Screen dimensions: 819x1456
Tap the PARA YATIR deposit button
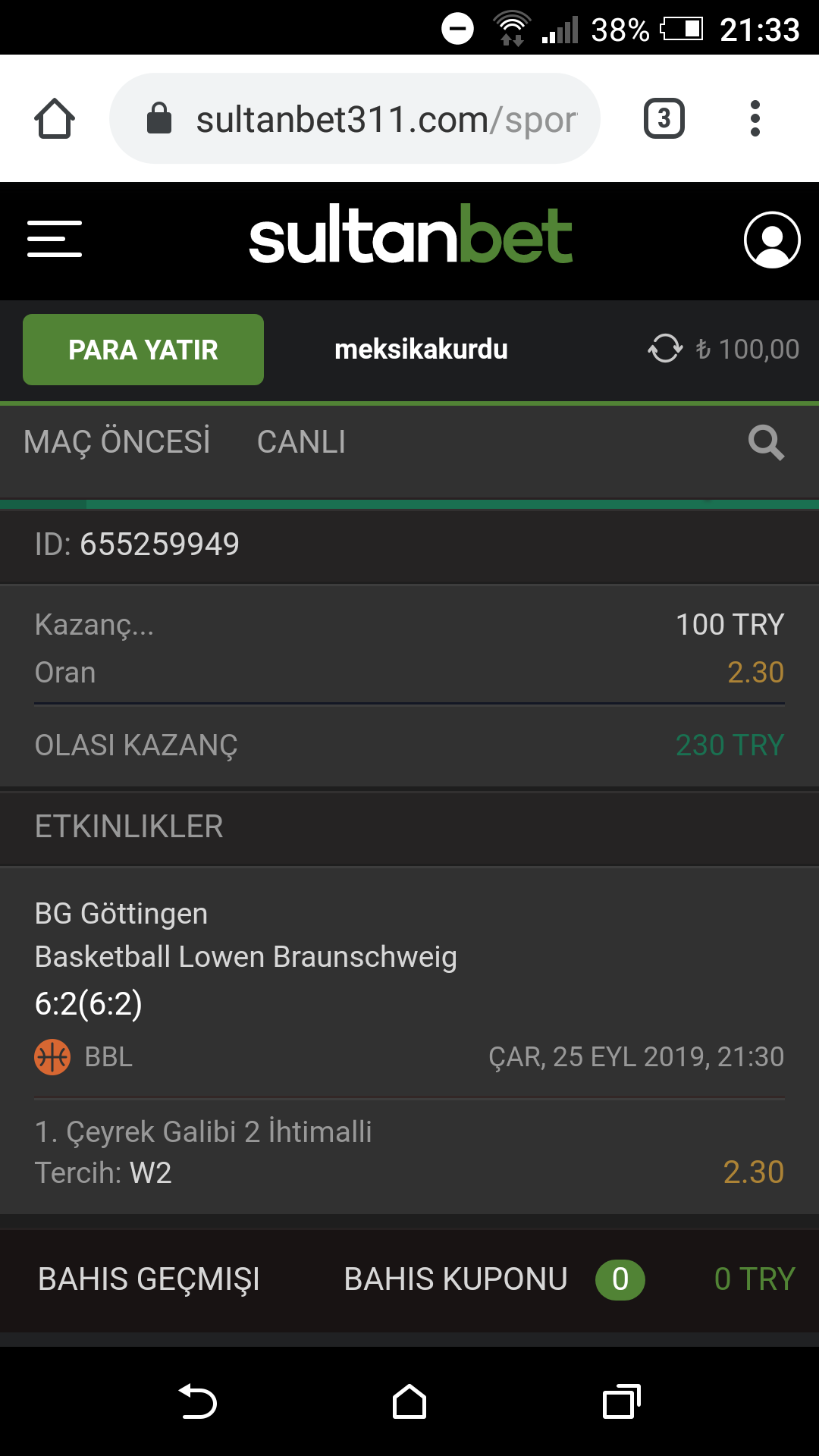(143, 350)
